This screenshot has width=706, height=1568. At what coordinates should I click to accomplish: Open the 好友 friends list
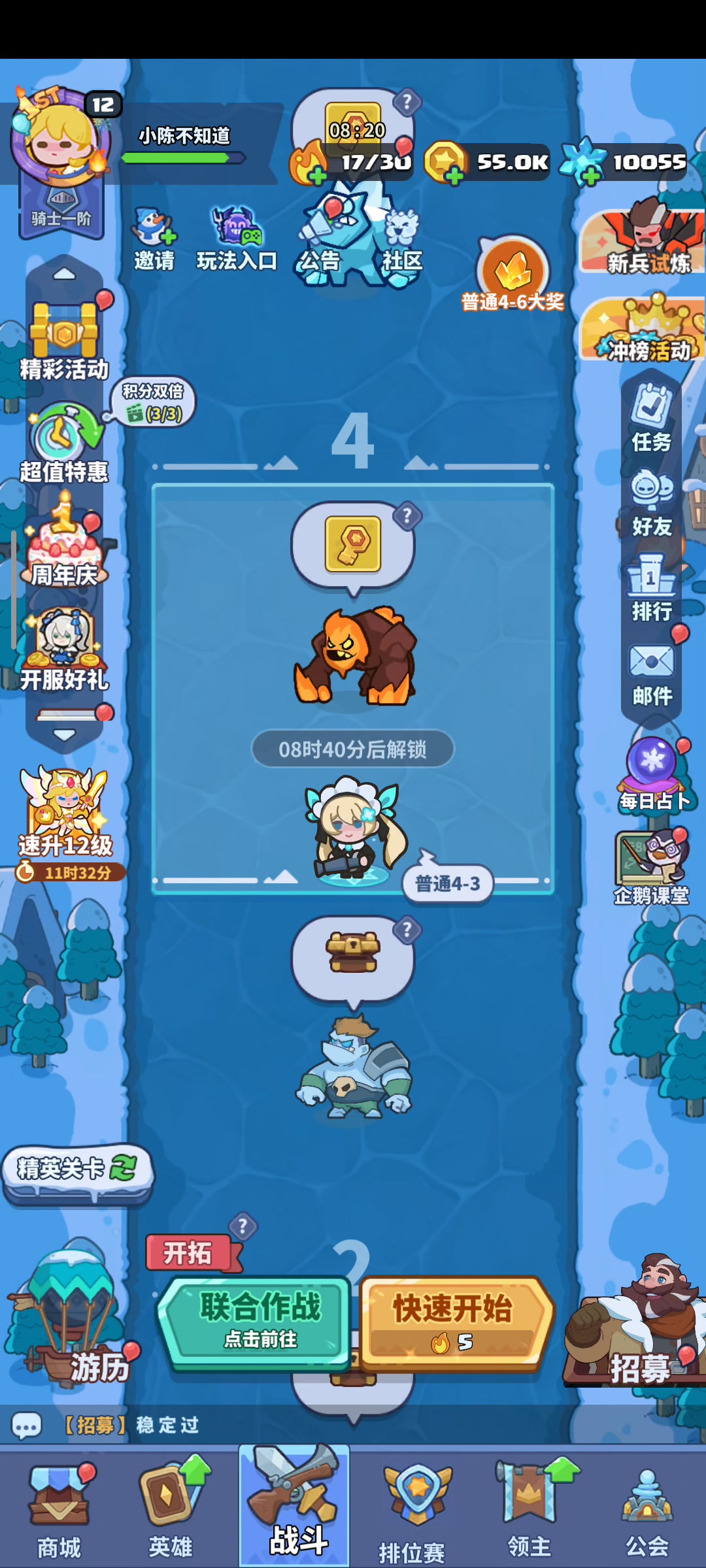pyautogui.click(x=651, y=504)
